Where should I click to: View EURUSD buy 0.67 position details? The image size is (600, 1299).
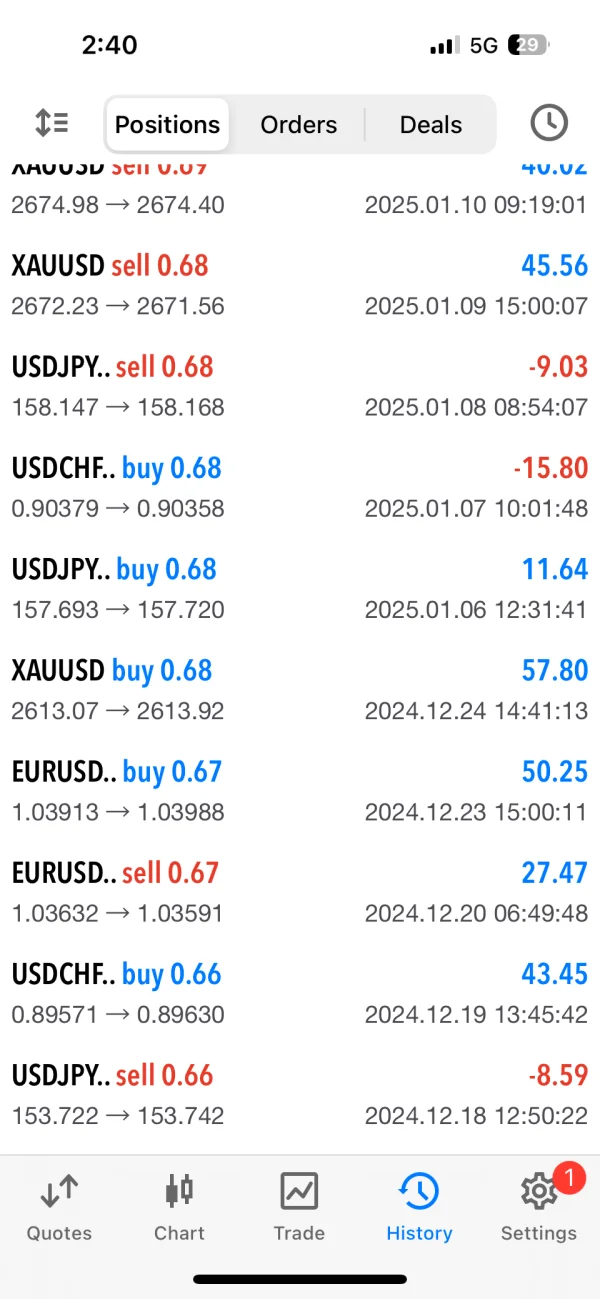[299, 790]
